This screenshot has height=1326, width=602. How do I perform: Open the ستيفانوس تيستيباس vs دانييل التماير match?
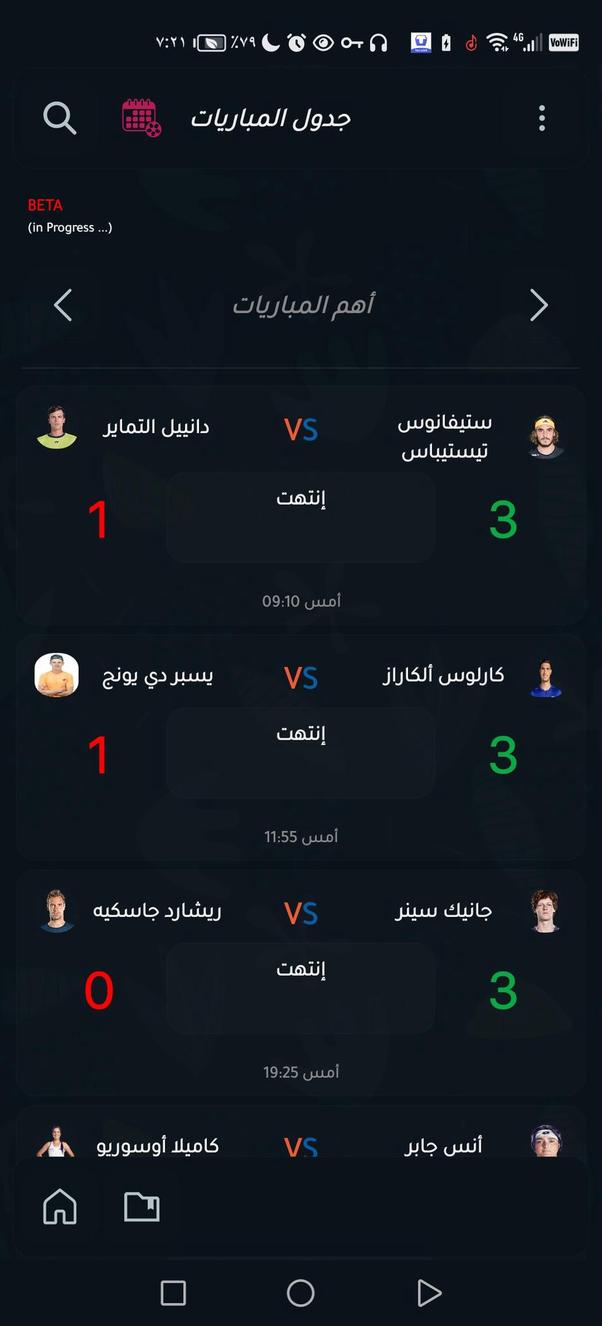click(x=300, y=505)
